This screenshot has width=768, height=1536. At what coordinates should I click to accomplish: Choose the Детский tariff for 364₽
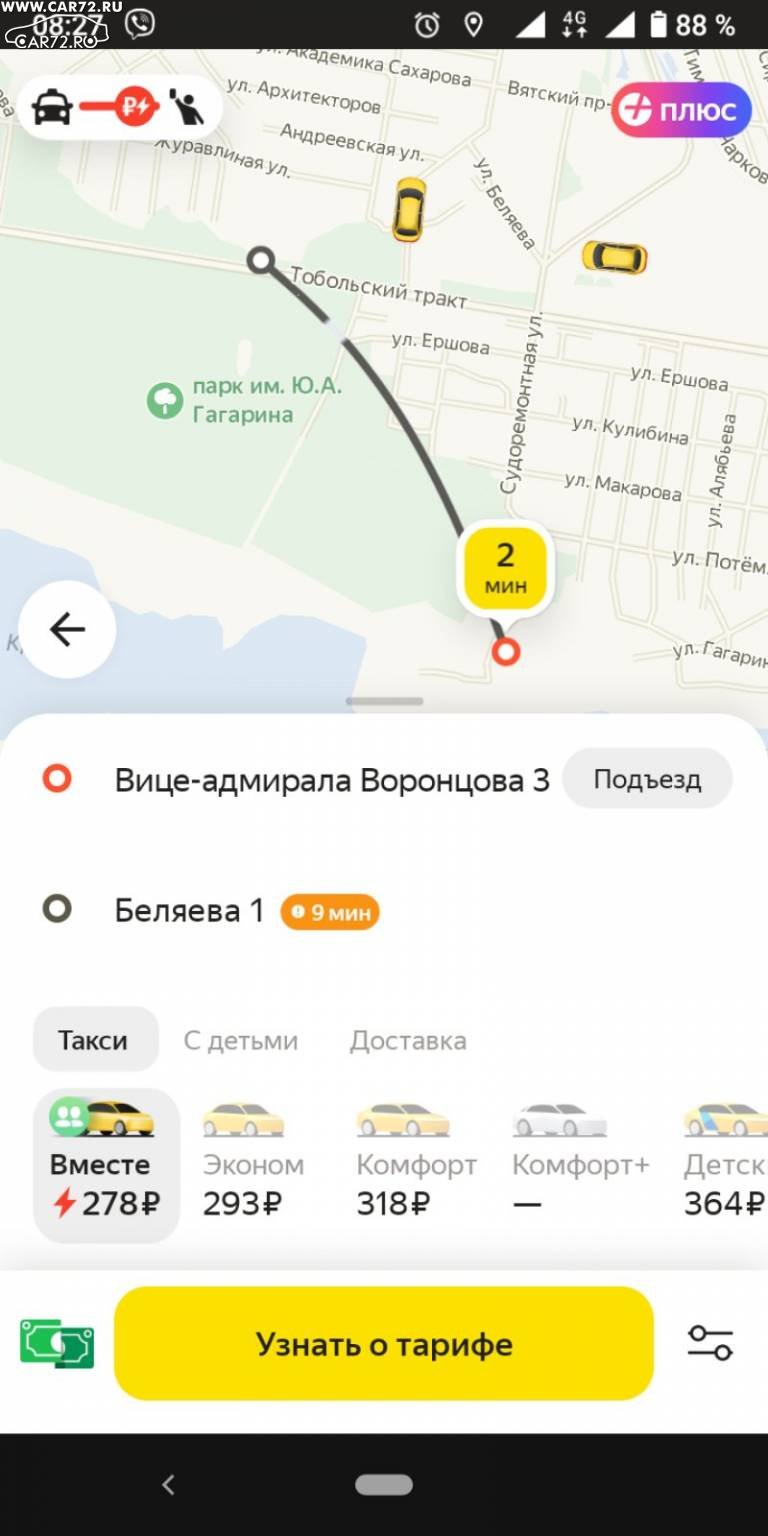pos(725,1165)
